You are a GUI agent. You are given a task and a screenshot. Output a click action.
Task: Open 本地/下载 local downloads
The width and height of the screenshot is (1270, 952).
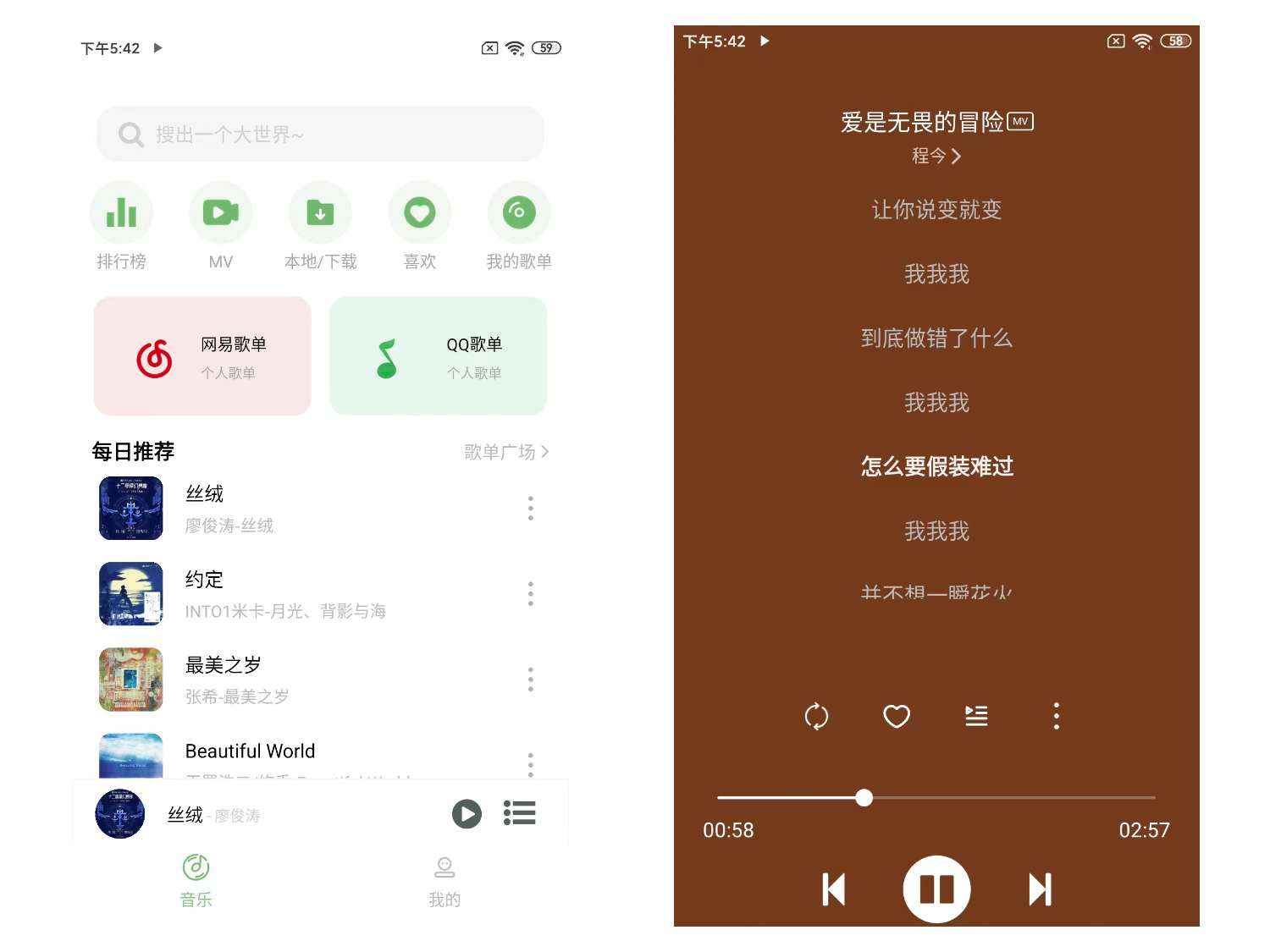point(320,212)
